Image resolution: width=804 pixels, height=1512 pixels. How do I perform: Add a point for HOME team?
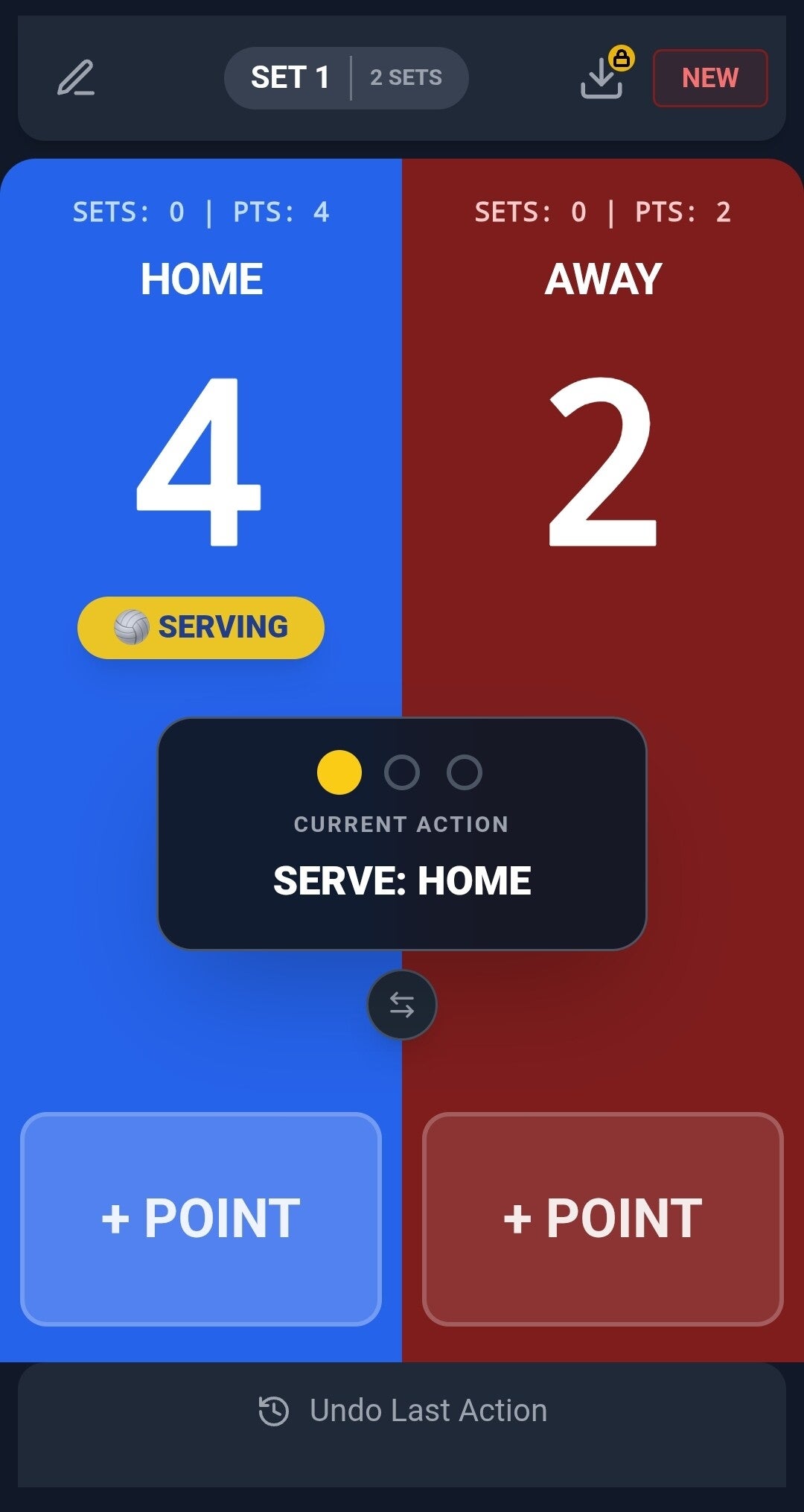[x=201, y=1219]
